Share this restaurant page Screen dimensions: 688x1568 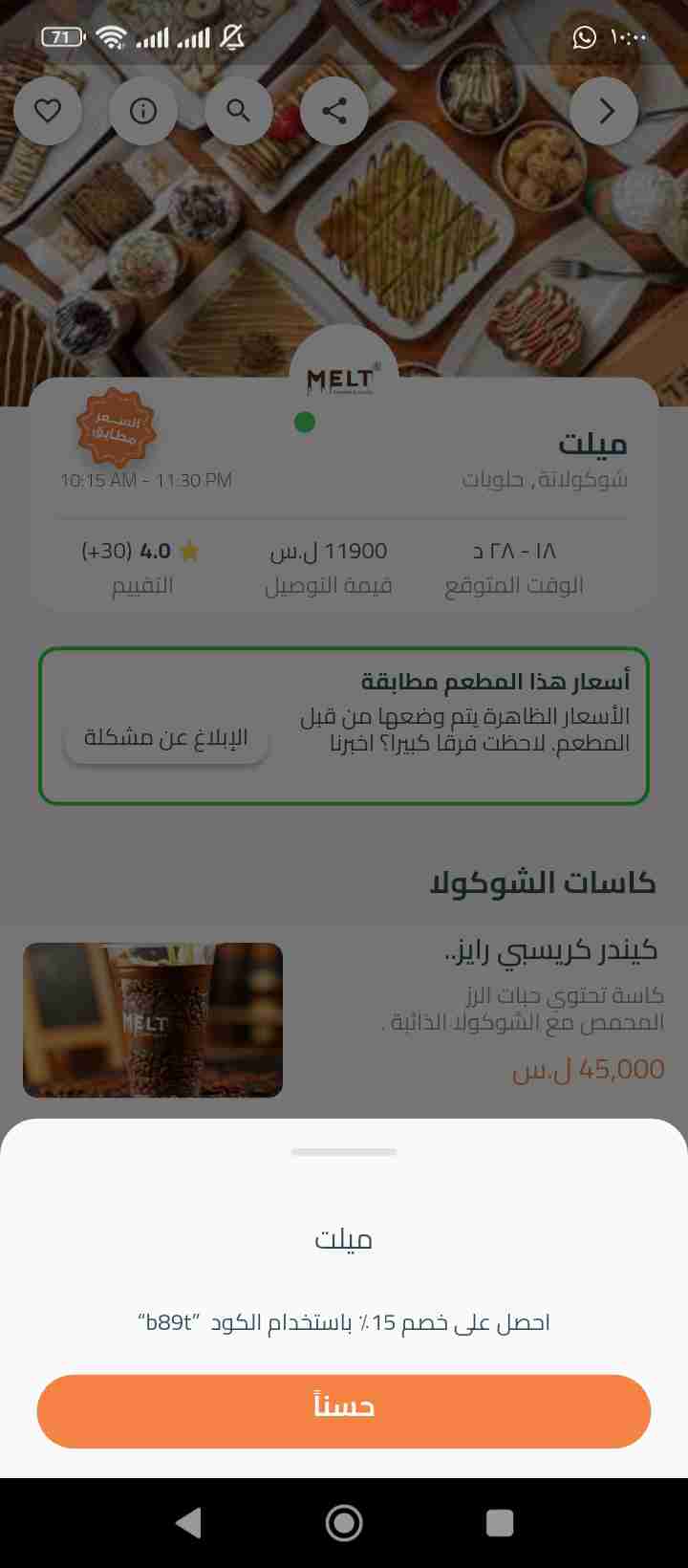click(334, 112)
